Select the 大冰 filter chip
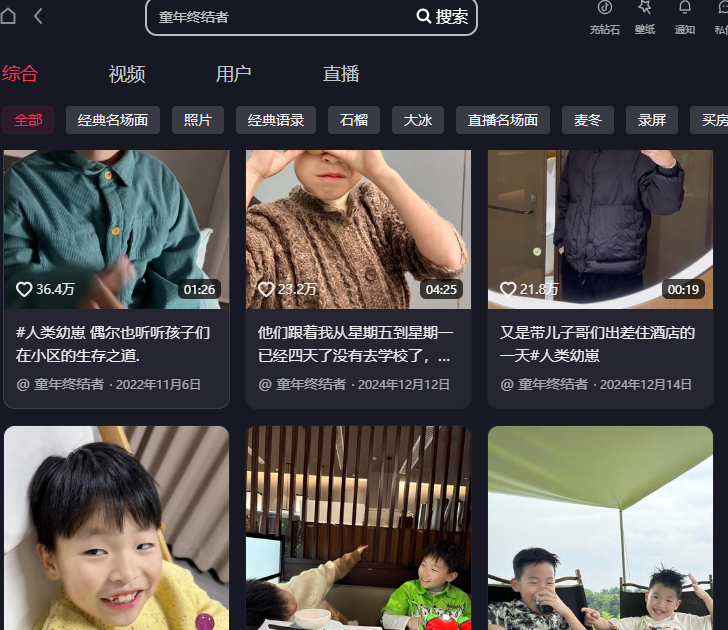Image resolution: width=728 pixels, height=630 pixels. tap(418, 120)
